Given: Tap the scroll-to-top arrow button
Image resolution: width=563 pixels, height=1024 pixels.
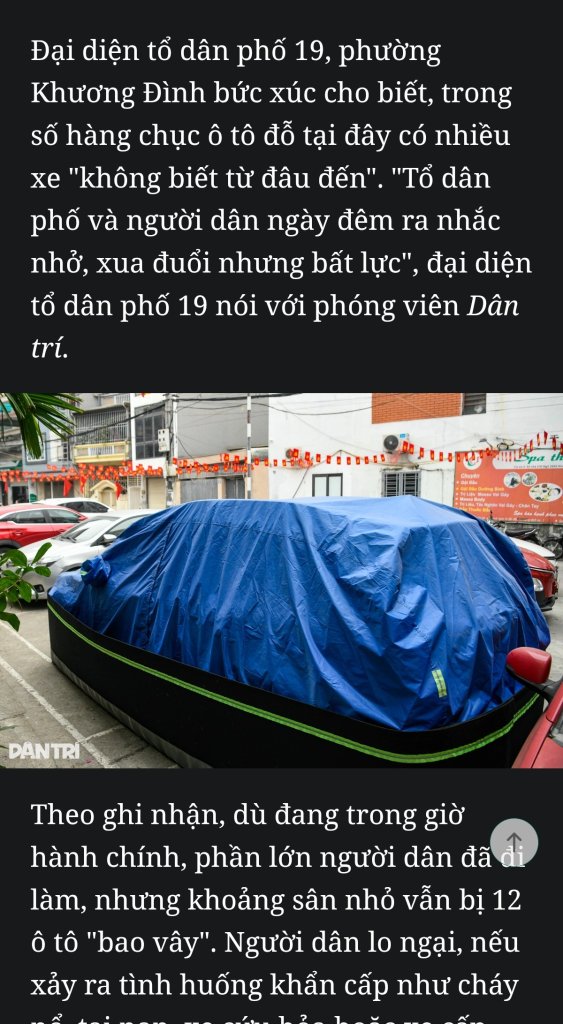Looking at the screenshot, I should pos(514,842).
